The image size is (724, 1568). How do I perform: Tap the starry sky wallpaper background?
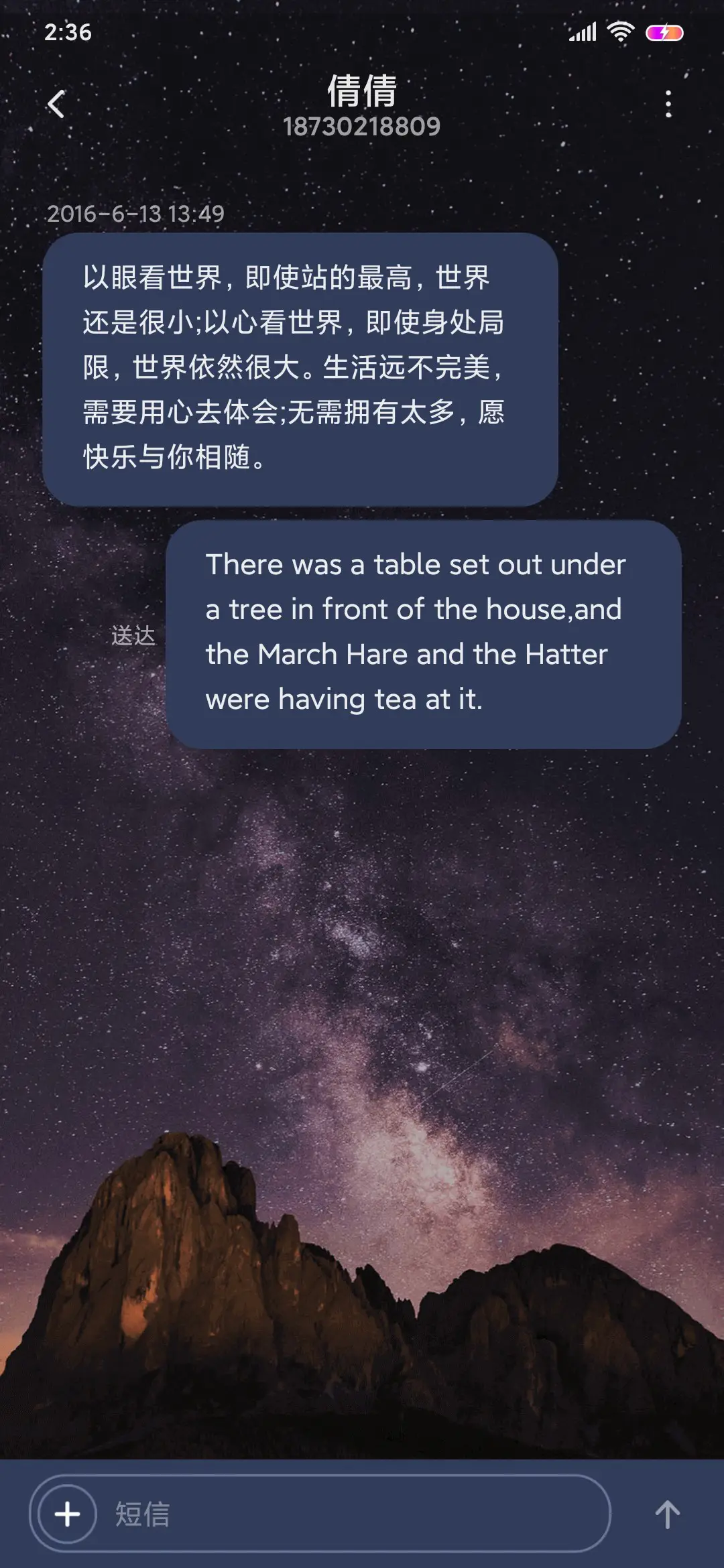(362, 938)
